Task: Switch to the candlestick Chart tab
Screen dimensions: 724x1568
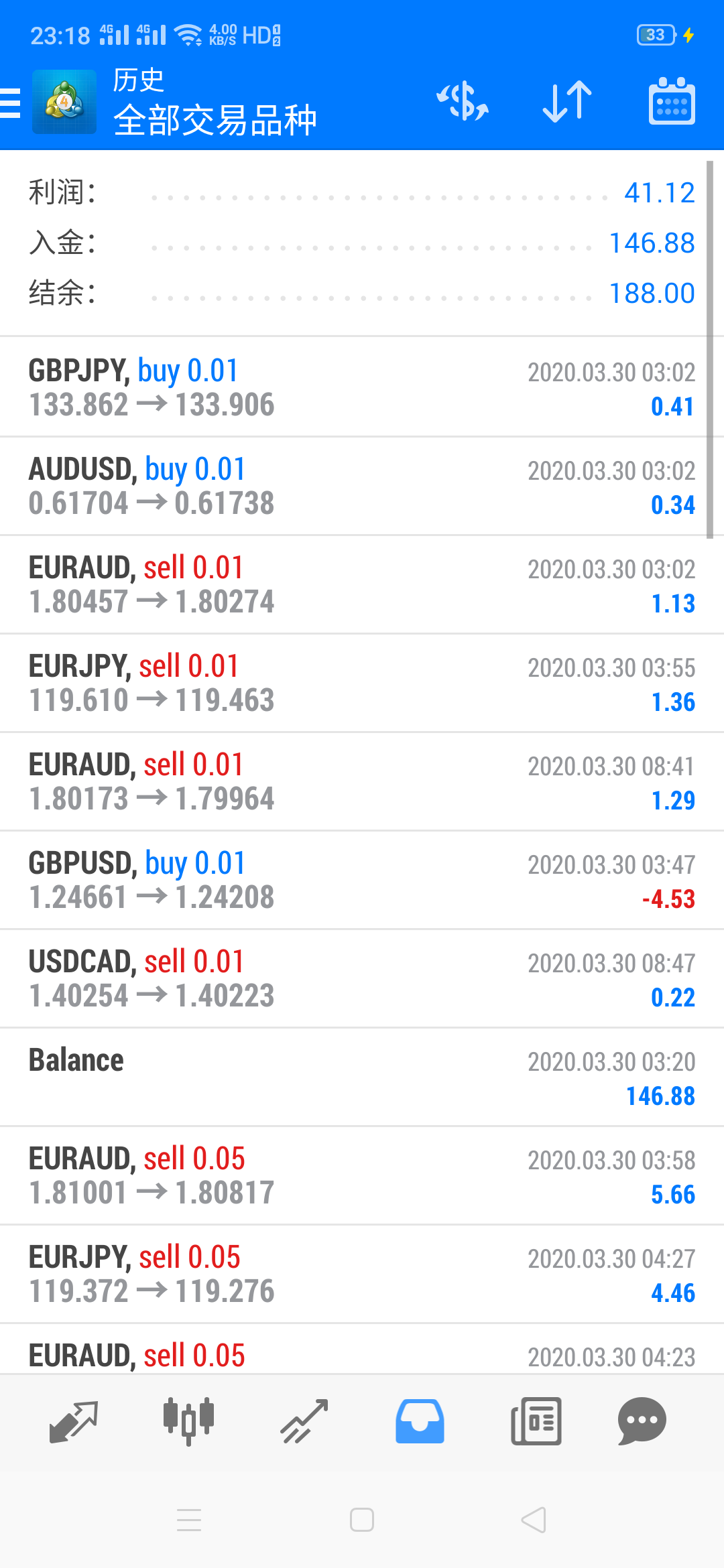Action: point(188,1421)
